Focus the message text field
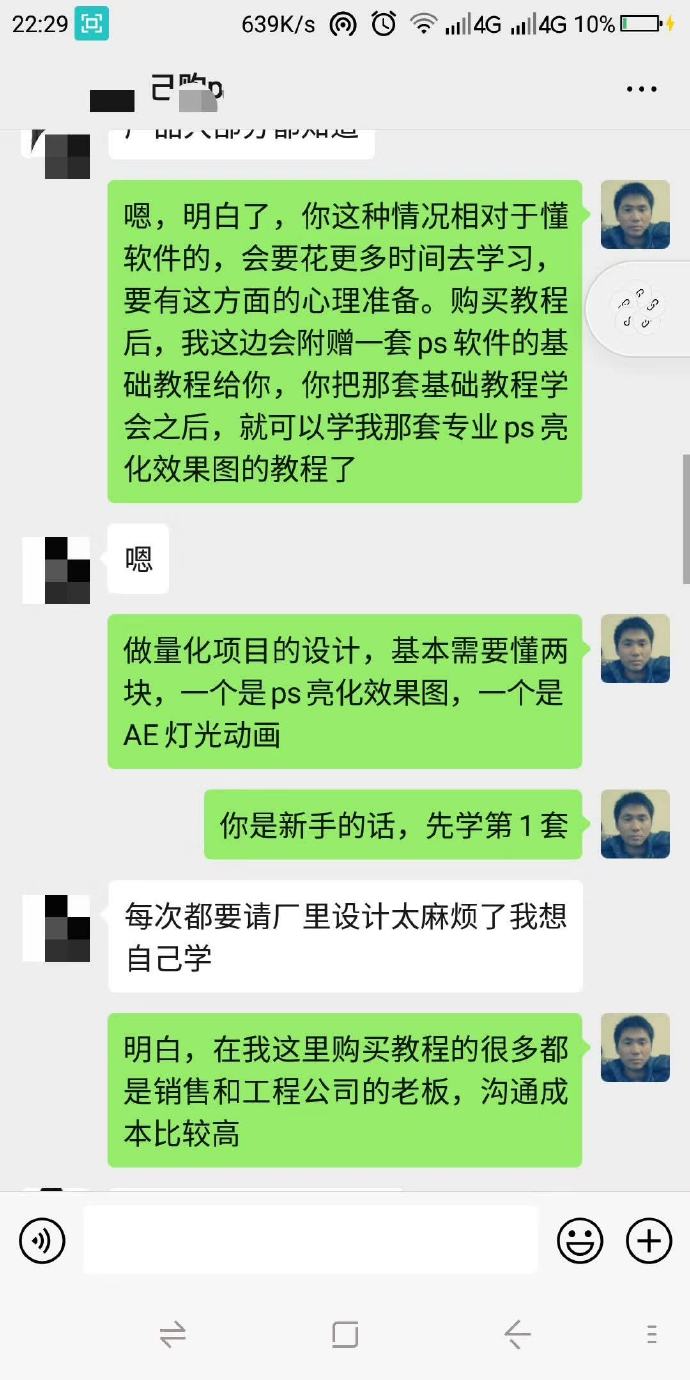690x1380 pixels. (310, 1240)
